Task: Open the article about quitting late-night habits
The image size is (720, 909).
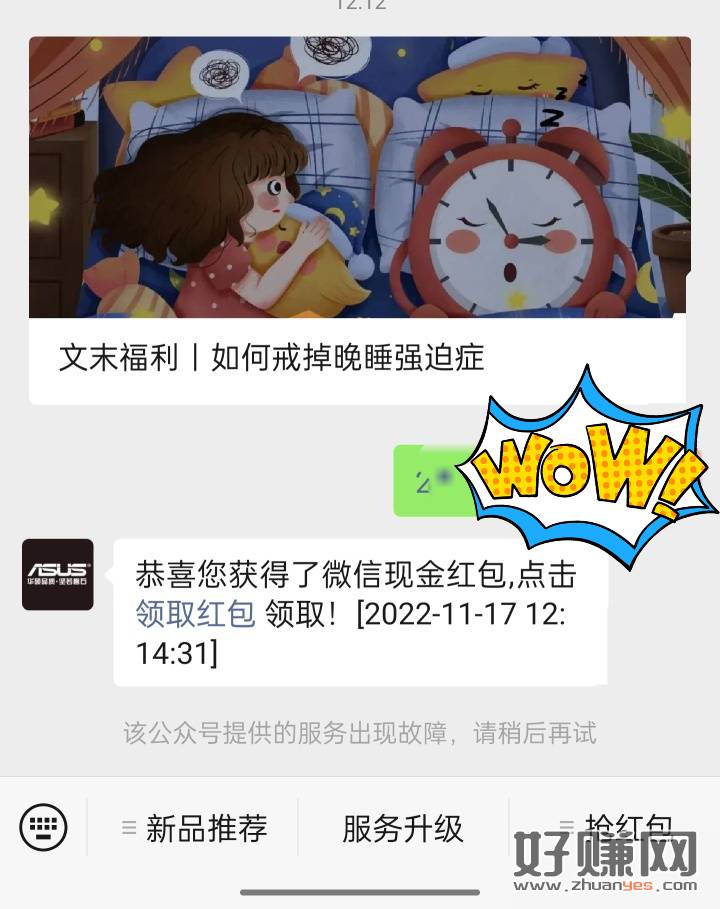Action: point(360,220)
